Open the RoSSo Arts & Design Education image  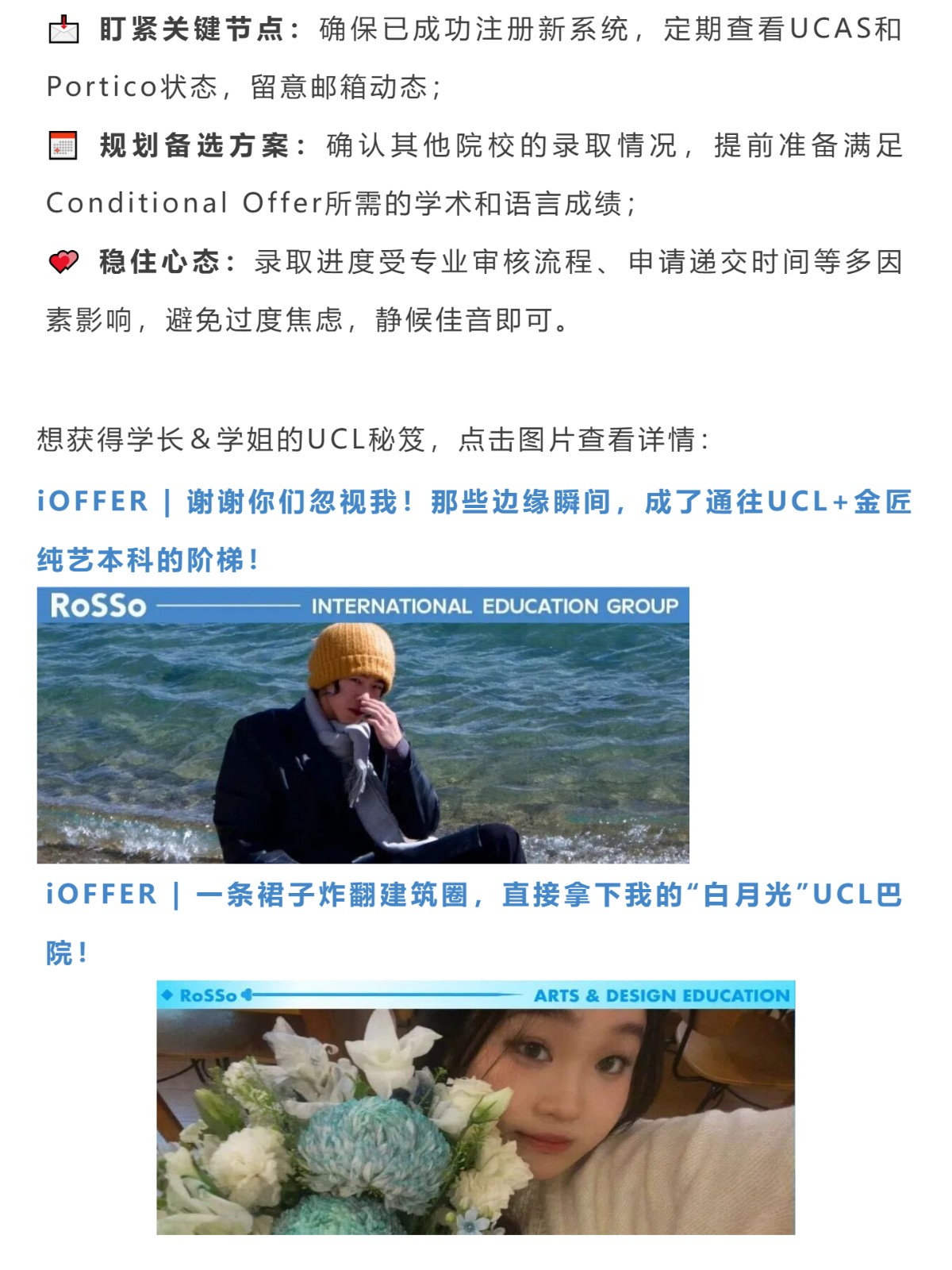[x=475, y=1108]
